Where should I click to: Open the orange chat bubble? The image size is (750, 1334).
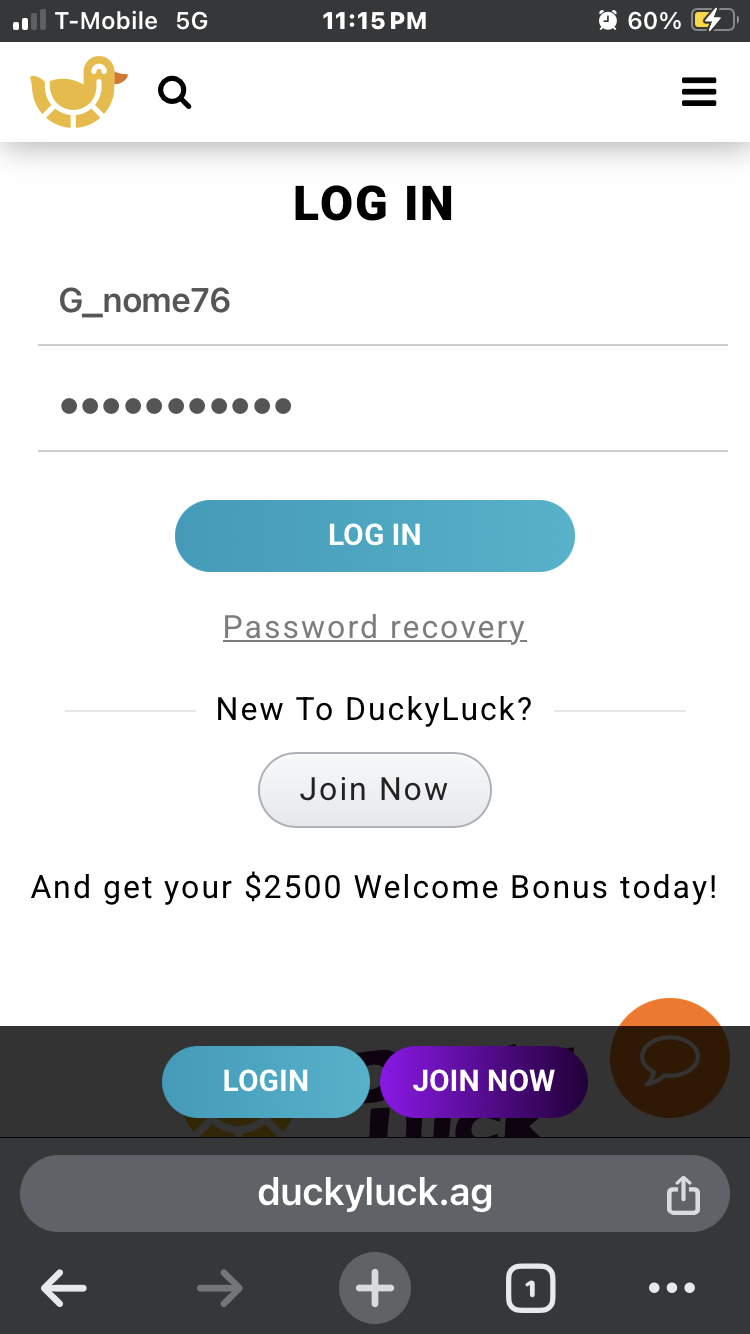pyautogui.click(x=669, y=1058)
